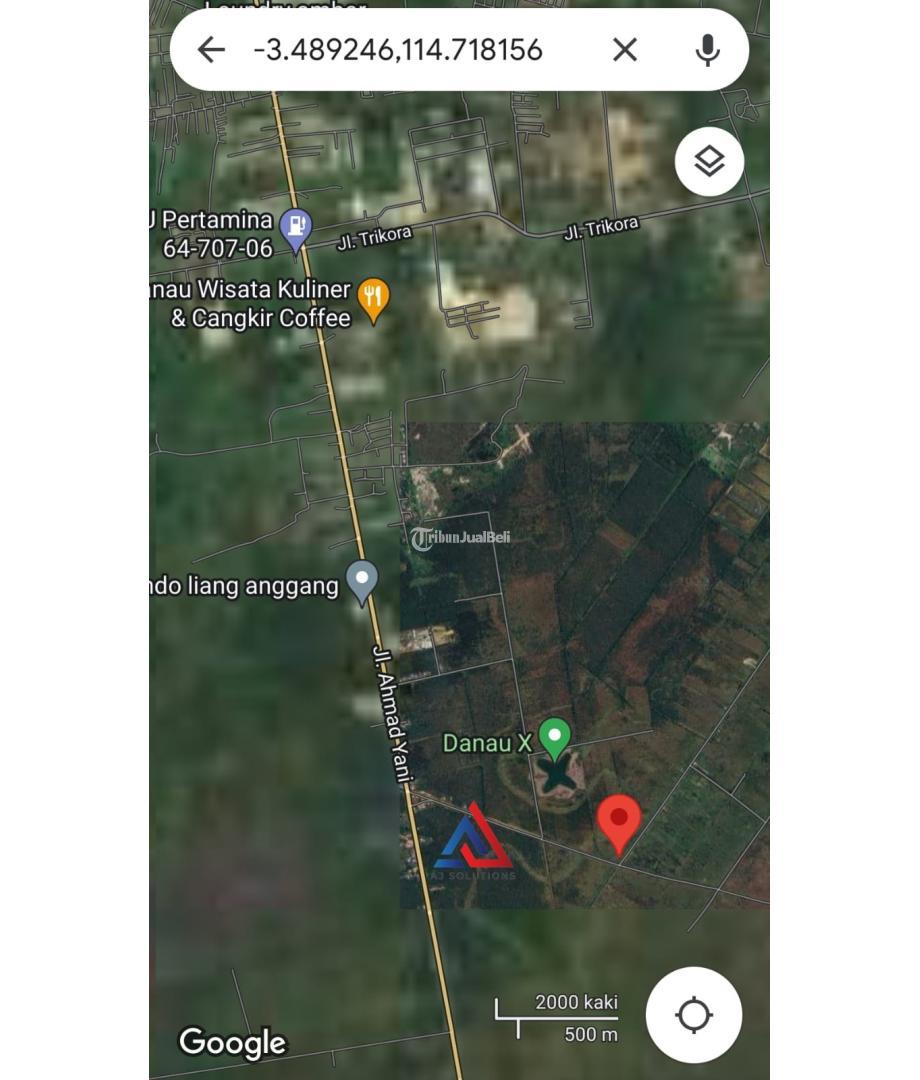The image size is (920, 1080).
Task: Open the Danau X place marker
Action: click(554, 739)
